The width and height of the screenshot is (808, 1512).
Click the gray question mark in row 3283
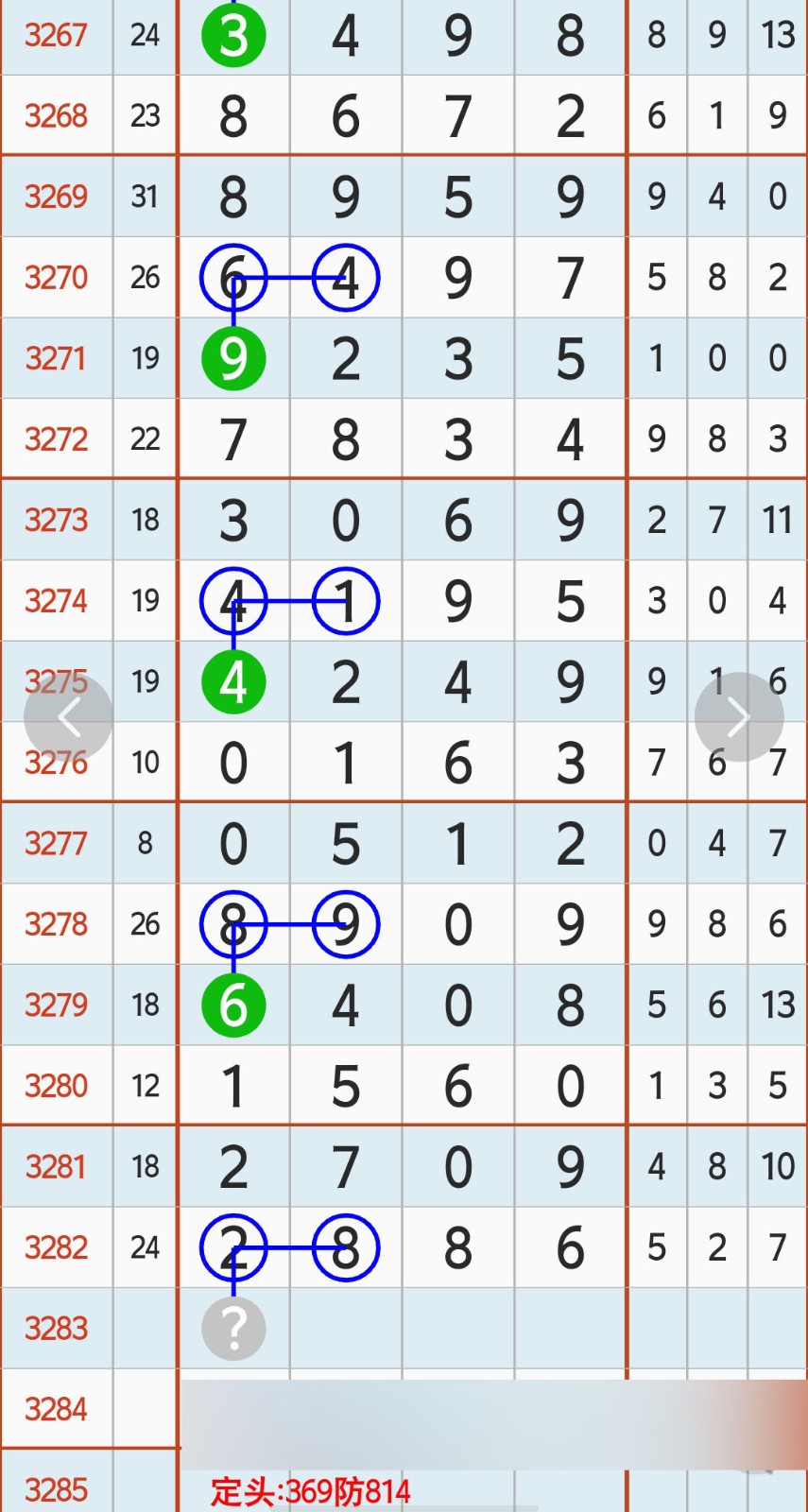pyautogui.click(x=232, y=1328)
